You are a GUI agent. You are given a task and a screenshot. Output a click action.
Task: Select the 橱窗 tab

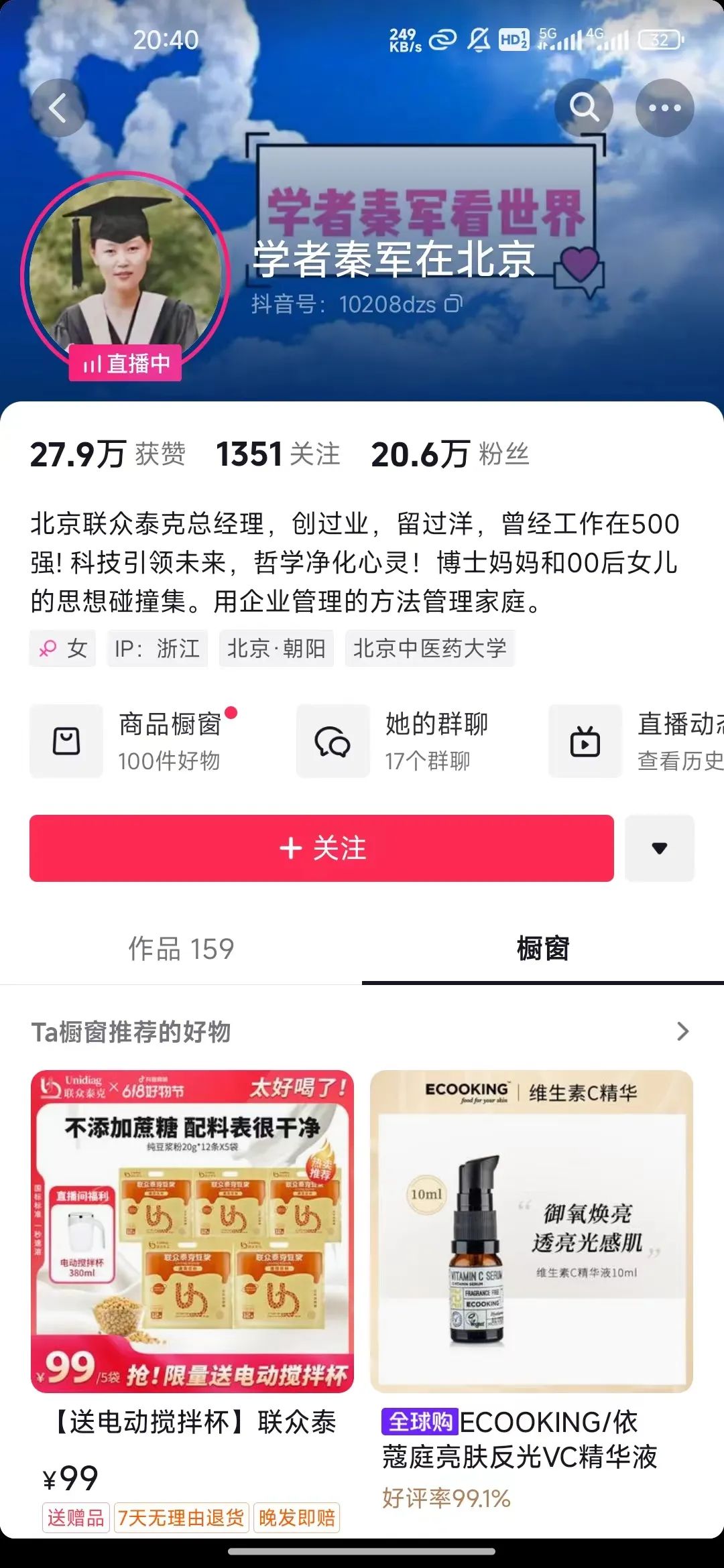tap(543, 949)
